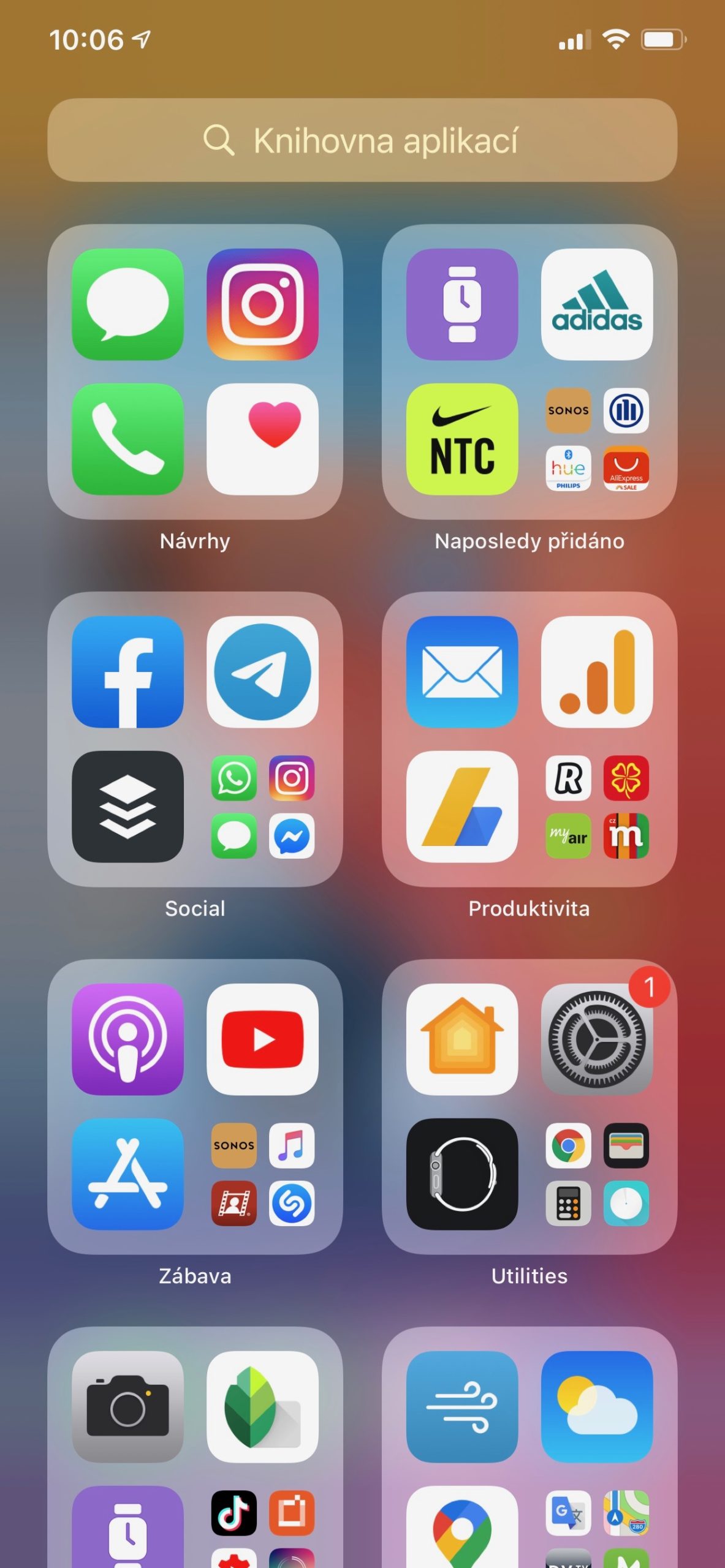This screenshot has height=1568, width=725.
Task: Open the Phone app
Action: pyautogui.click(x=127, y=439)
